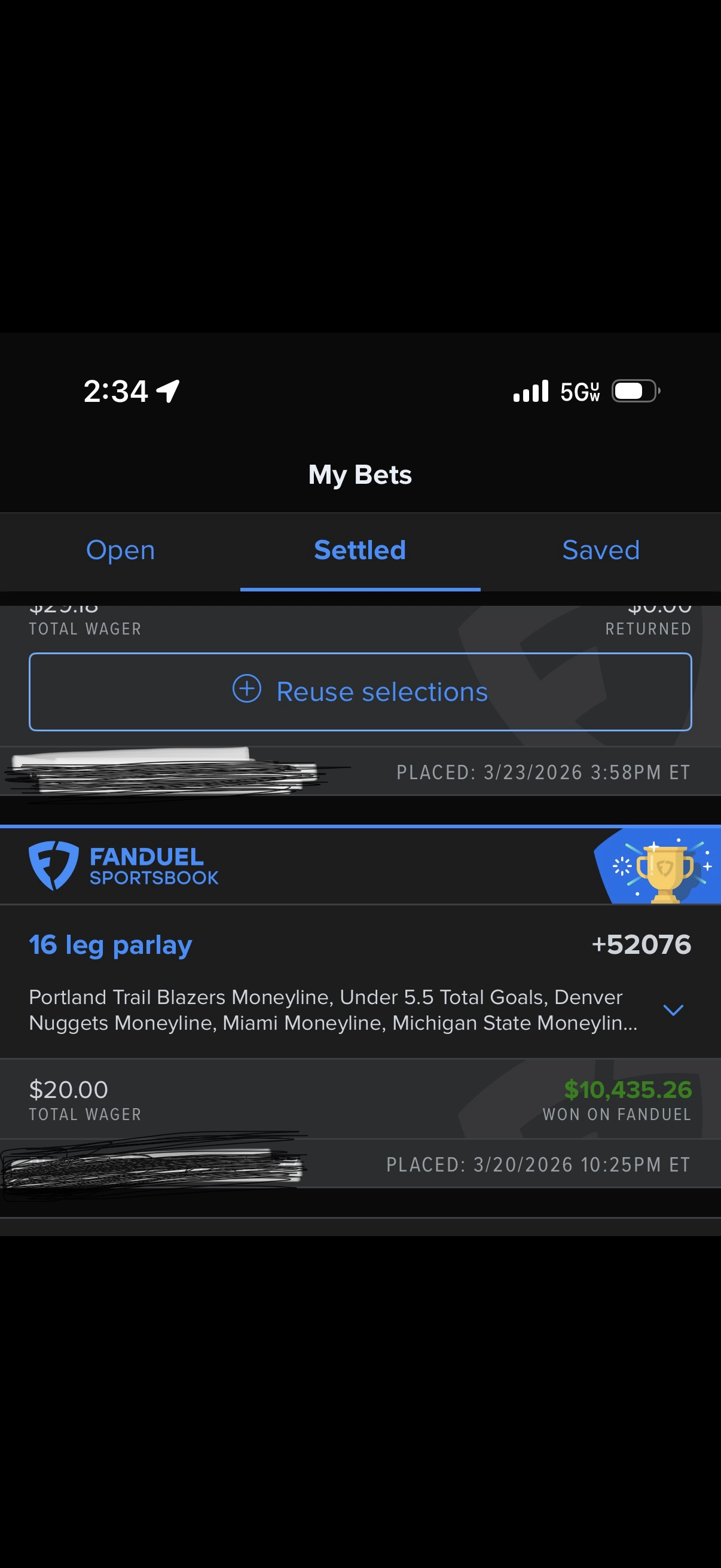This screenshot has width=721, height=1568.
Task: Tap the Reuse selections button
Action: (360, 691)
